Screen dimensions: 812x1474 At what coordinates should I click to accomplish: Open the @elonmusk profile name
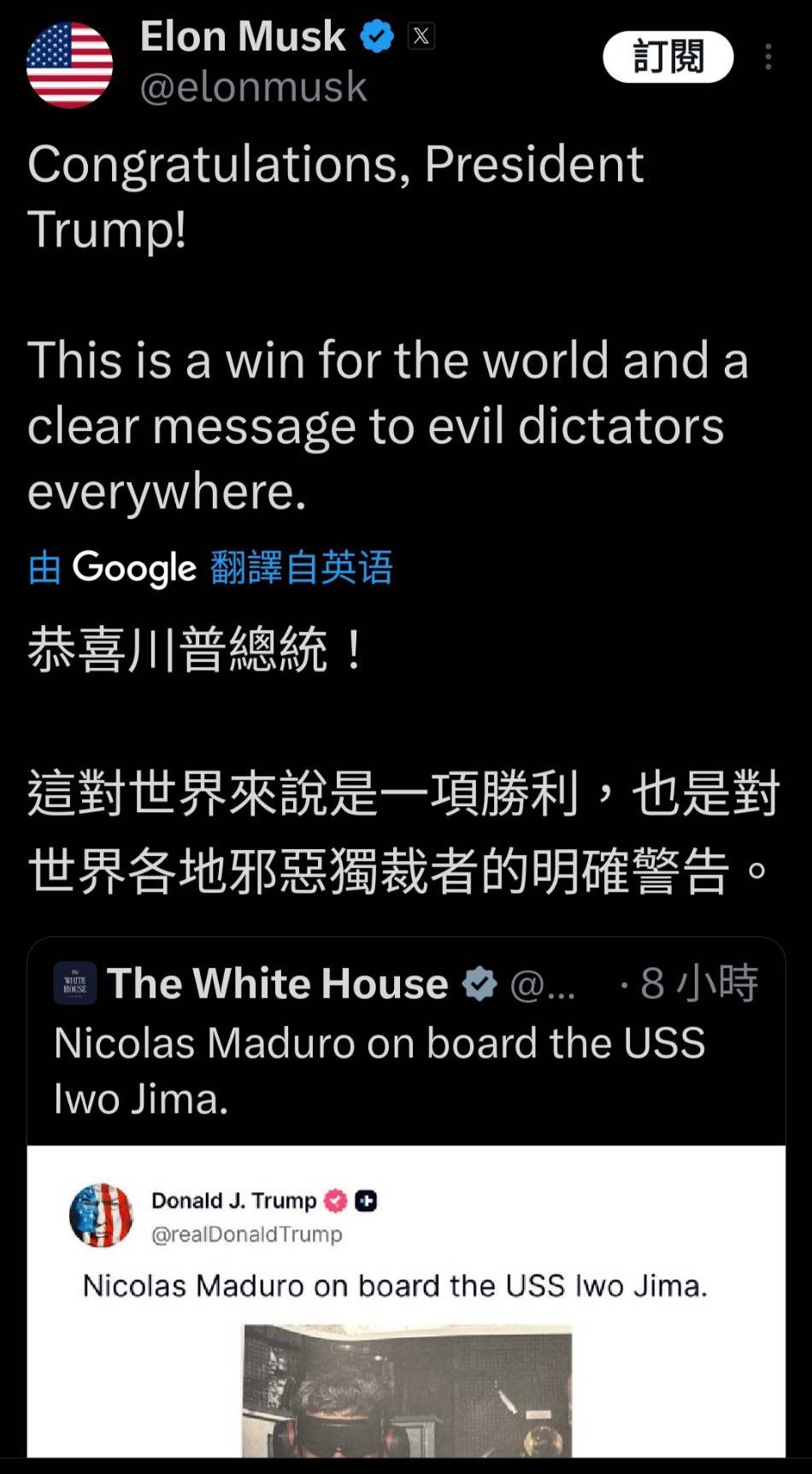(243, 38)
